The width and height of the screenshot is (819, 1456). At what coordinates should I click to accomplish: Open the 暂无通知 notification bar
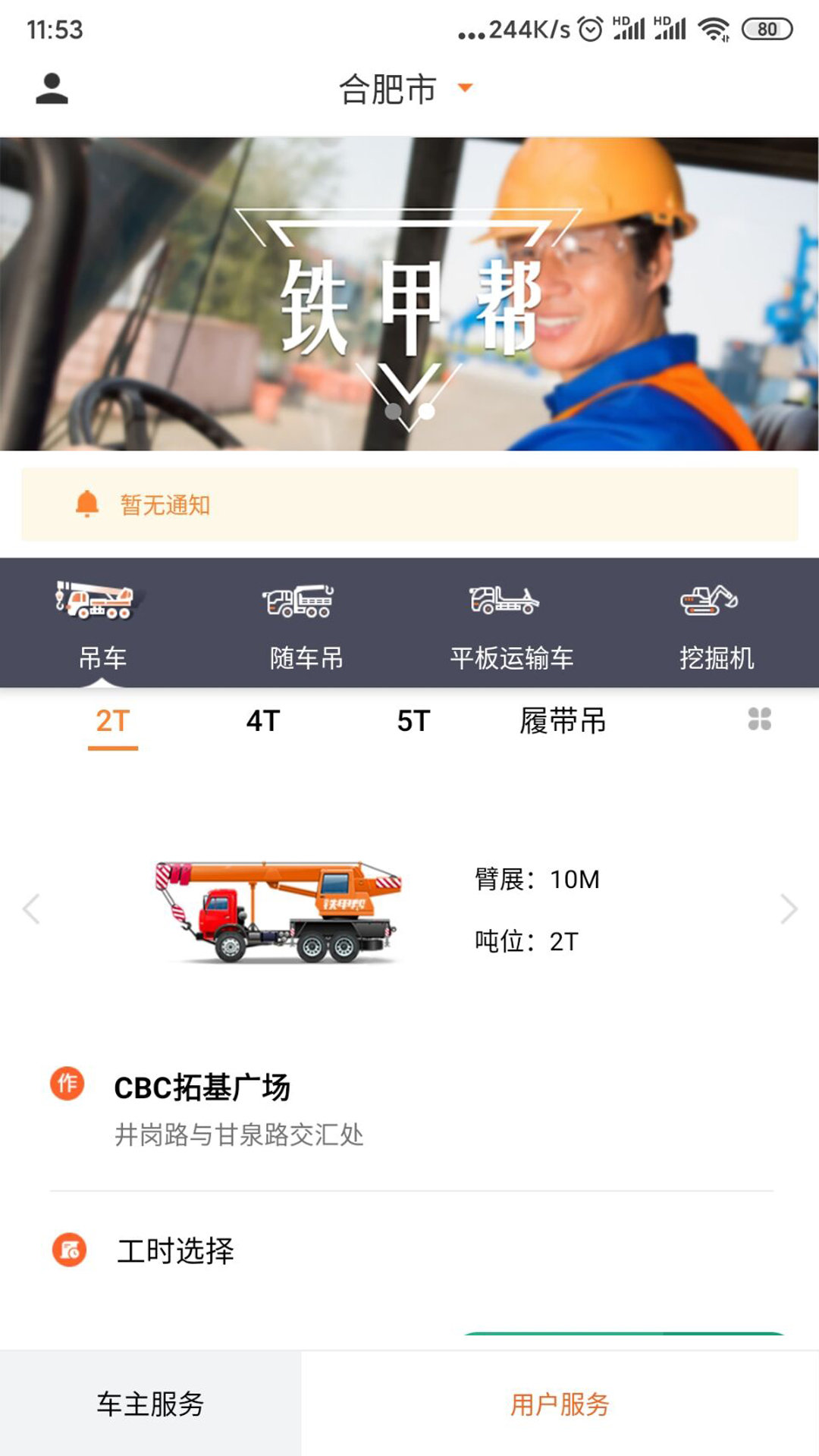tap(409, 504)
